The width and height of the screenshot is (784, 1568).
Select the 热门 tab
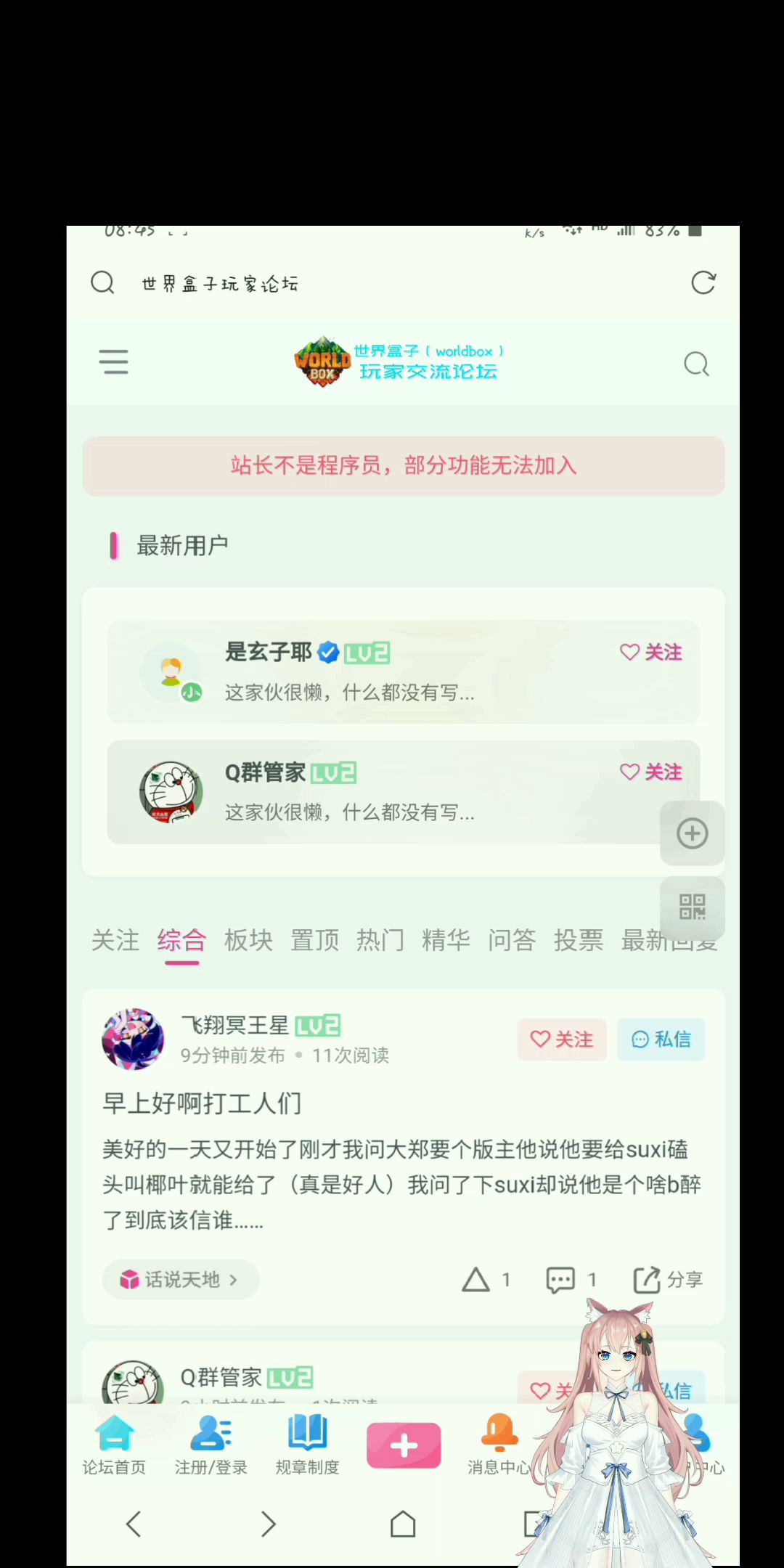(x=380, y=940)
